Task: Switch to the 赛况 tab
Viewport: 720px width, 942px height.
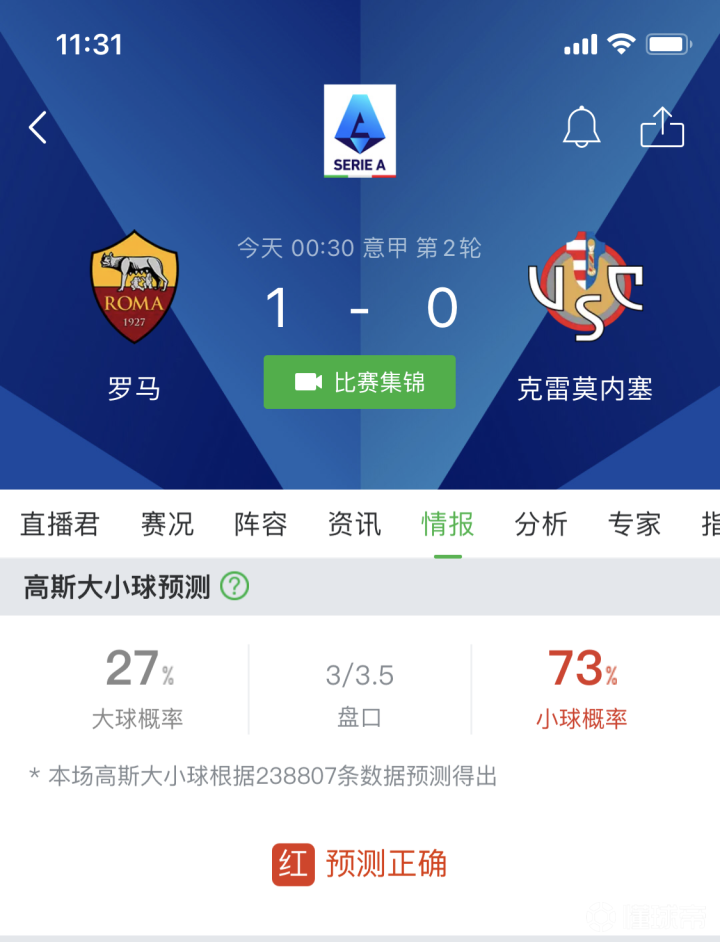Action: tap(167, 524)
